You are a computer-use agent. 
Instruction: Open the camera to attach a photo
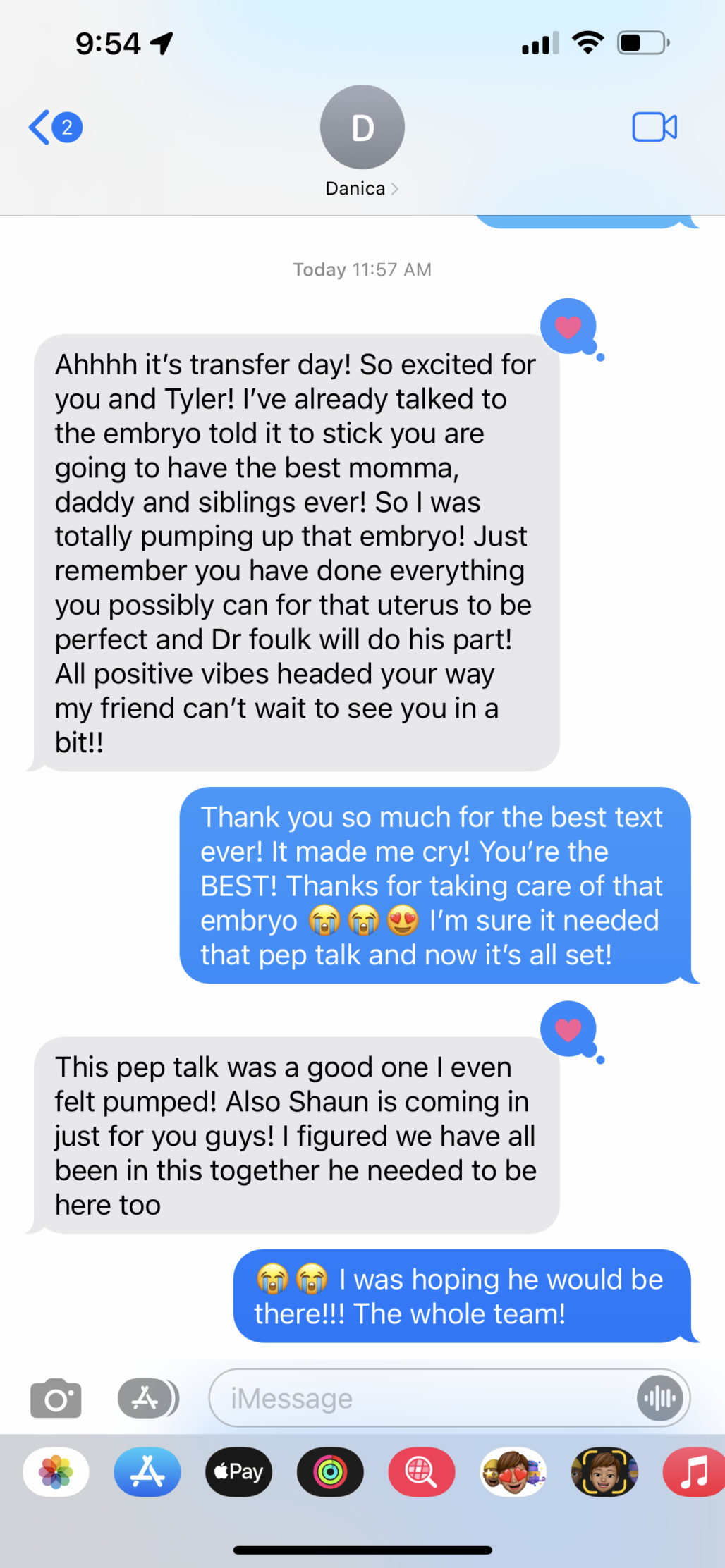coord(56,1398)
